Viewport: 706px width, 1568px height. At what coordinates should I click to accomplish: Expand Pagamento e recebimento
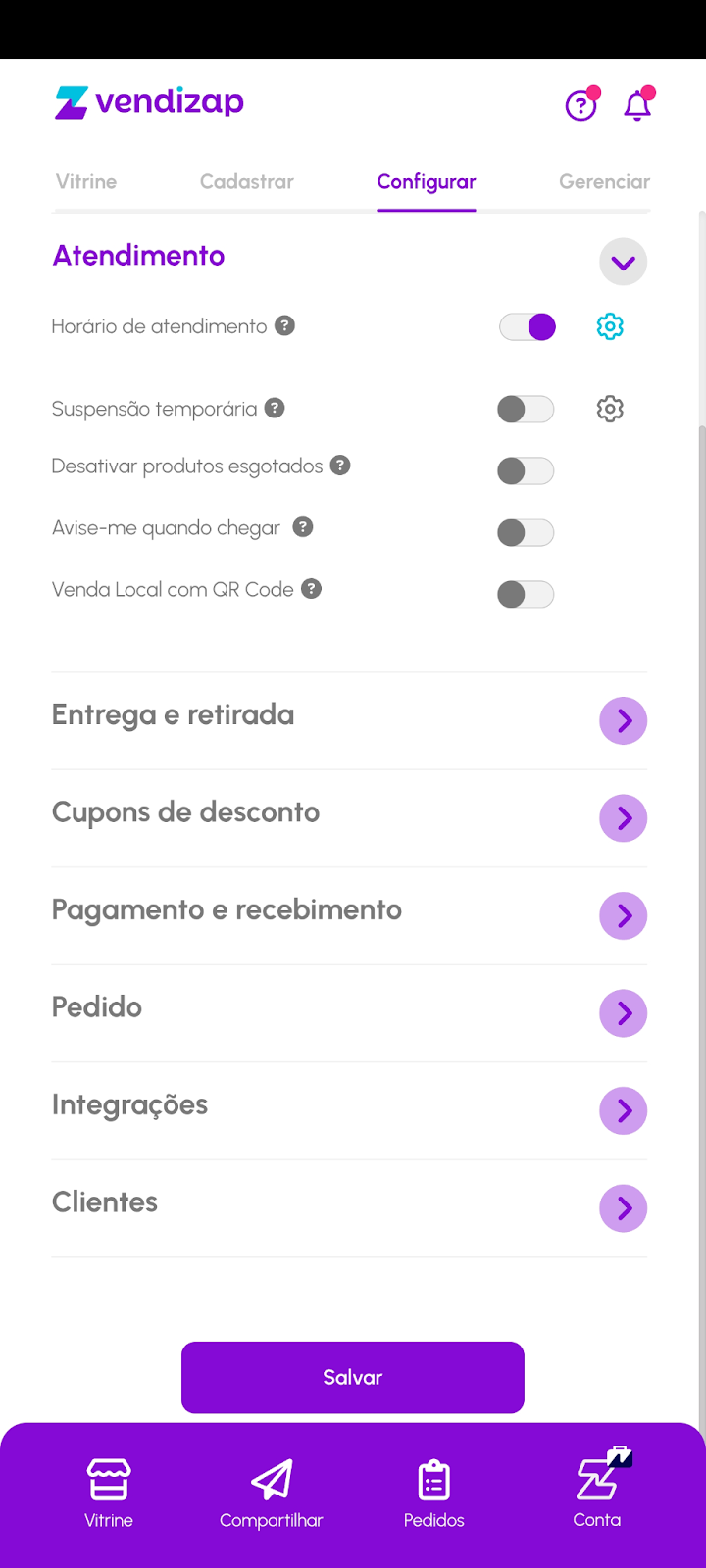(x=623, y=916)
